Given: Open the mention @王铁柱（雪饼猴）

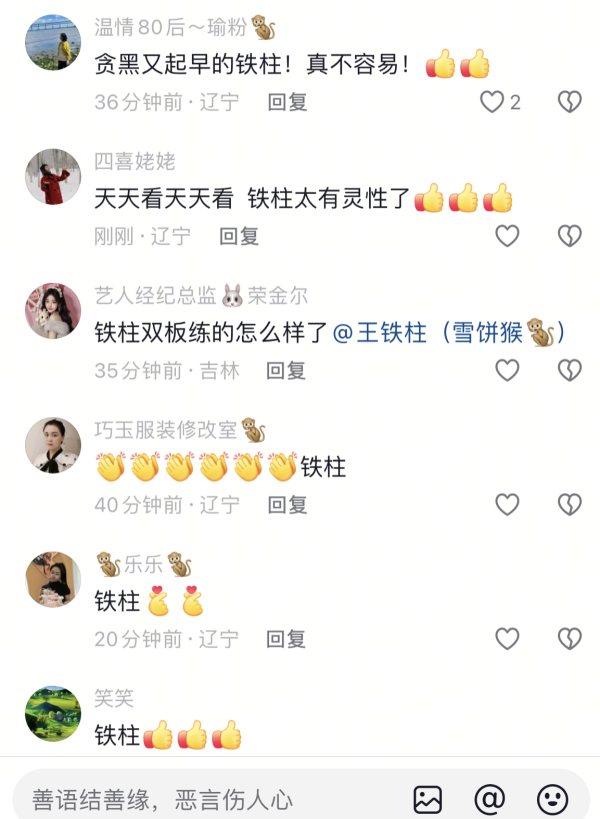Looking at the screenshot, I should [x=449, y=333].
